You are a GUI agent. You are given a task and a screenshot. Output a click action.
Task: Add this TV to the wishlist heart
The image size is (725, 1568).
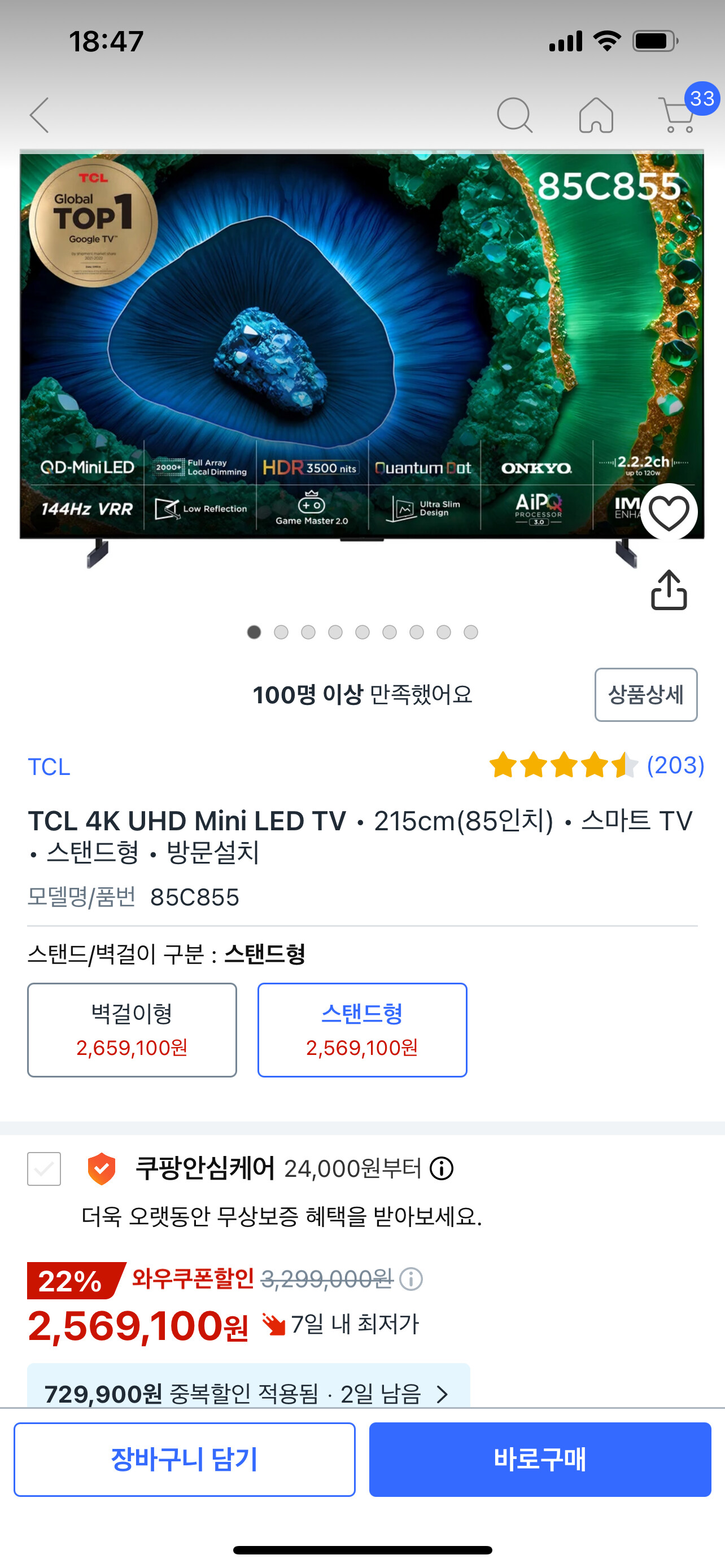[x=669, y=512]
